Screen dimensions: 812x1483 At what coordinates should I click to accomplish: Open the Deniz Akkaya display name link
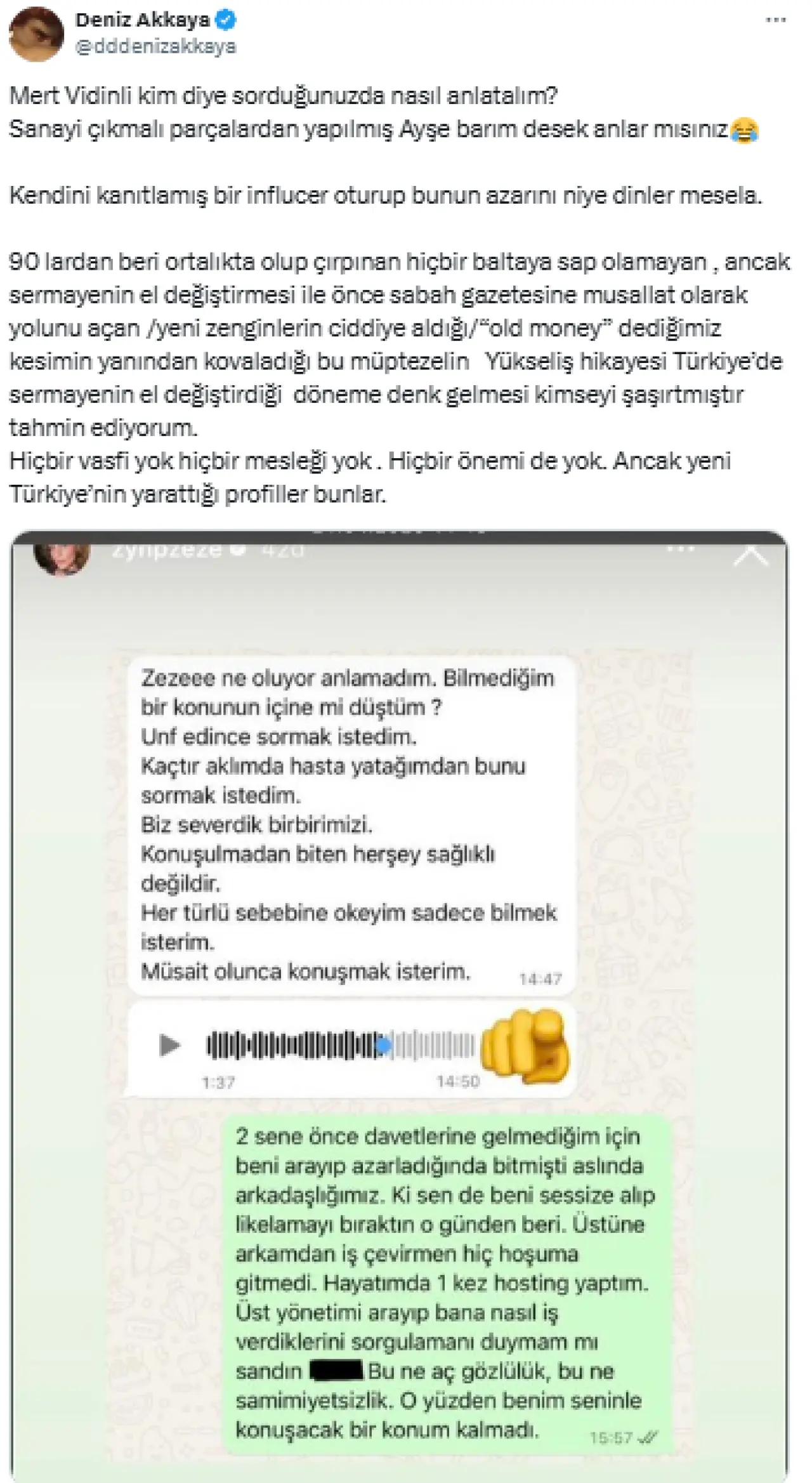[142, 20]
